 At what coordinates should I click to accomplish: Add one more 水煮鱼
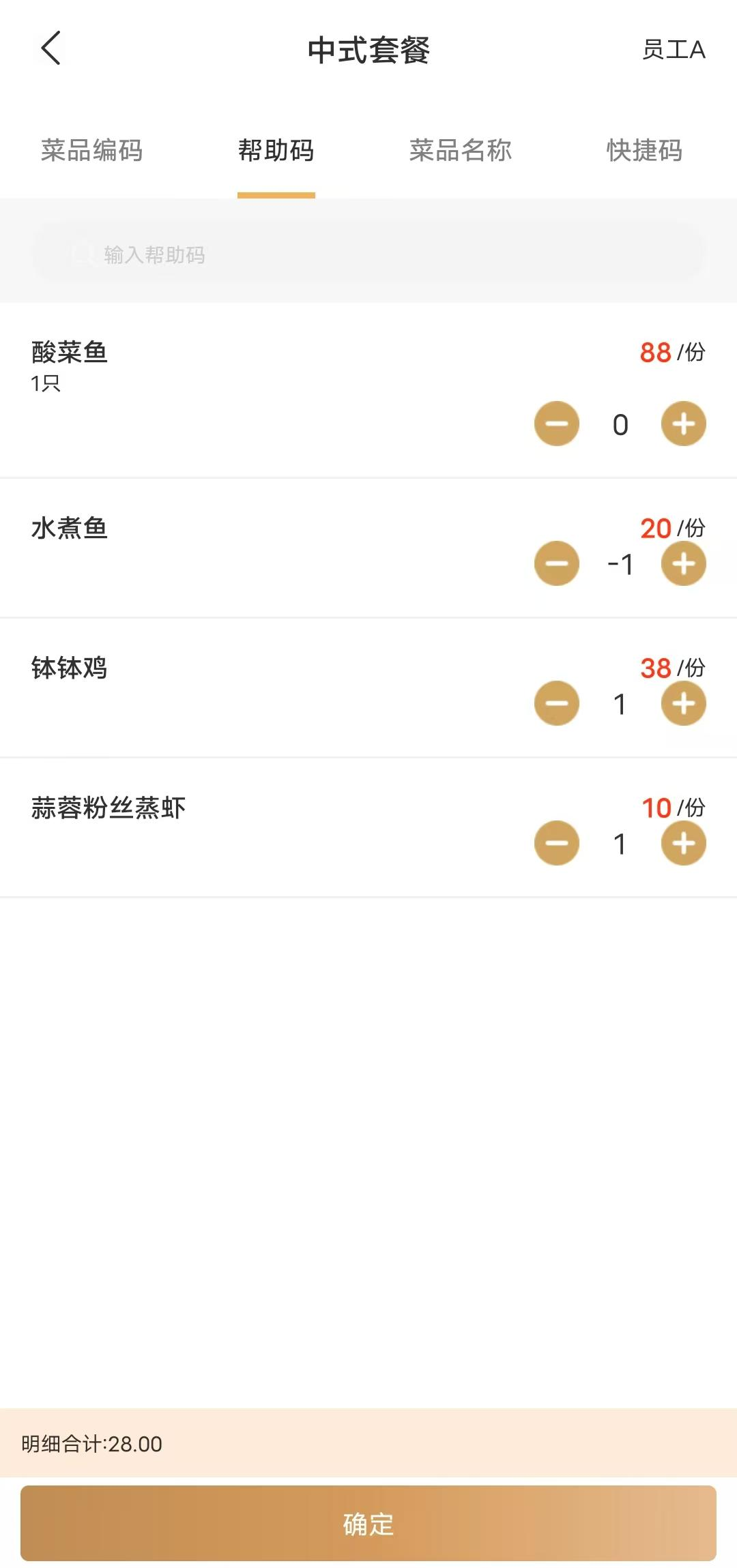[683, 563]
